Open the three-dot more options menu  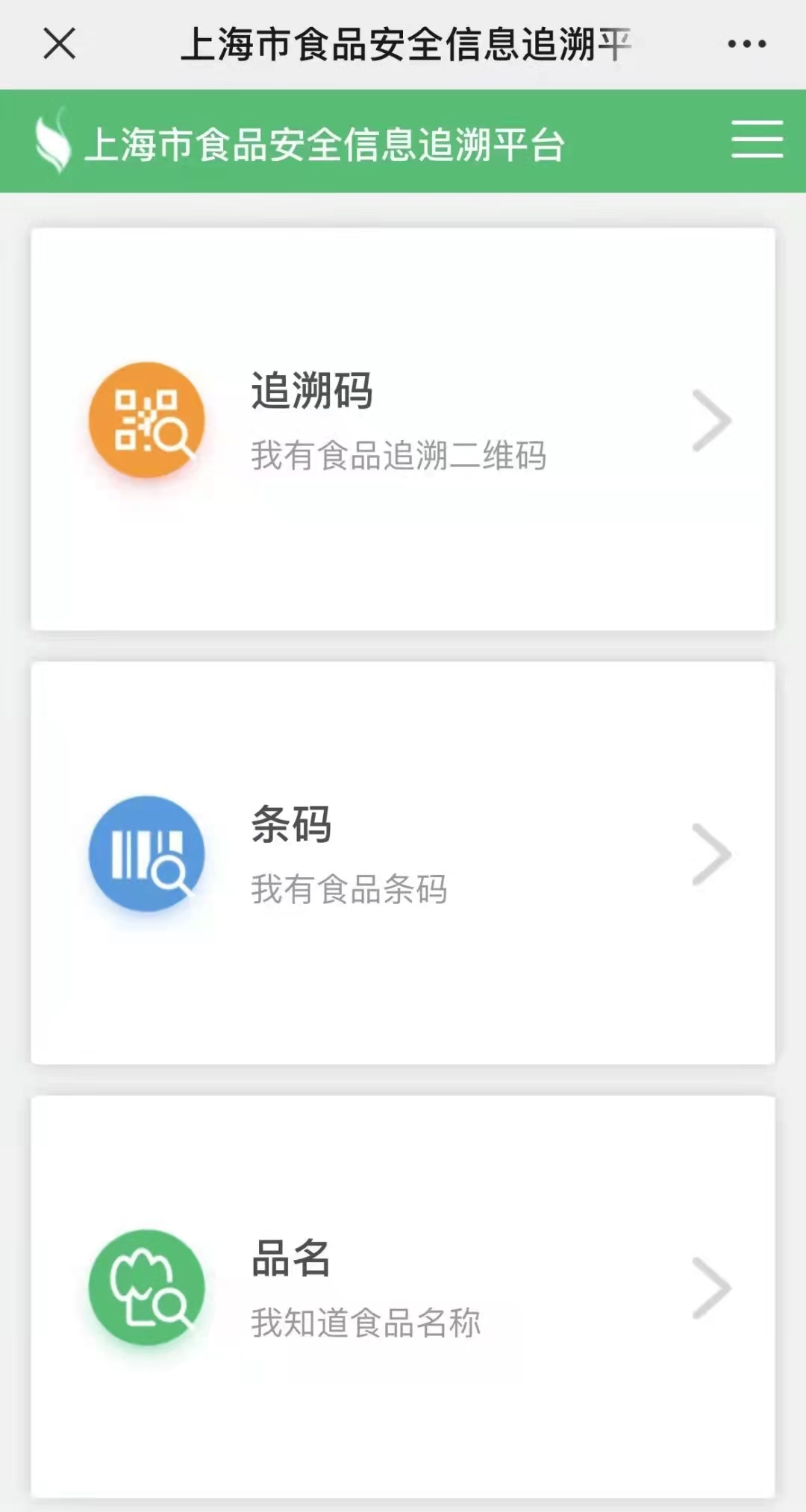[x=746, y=44]
